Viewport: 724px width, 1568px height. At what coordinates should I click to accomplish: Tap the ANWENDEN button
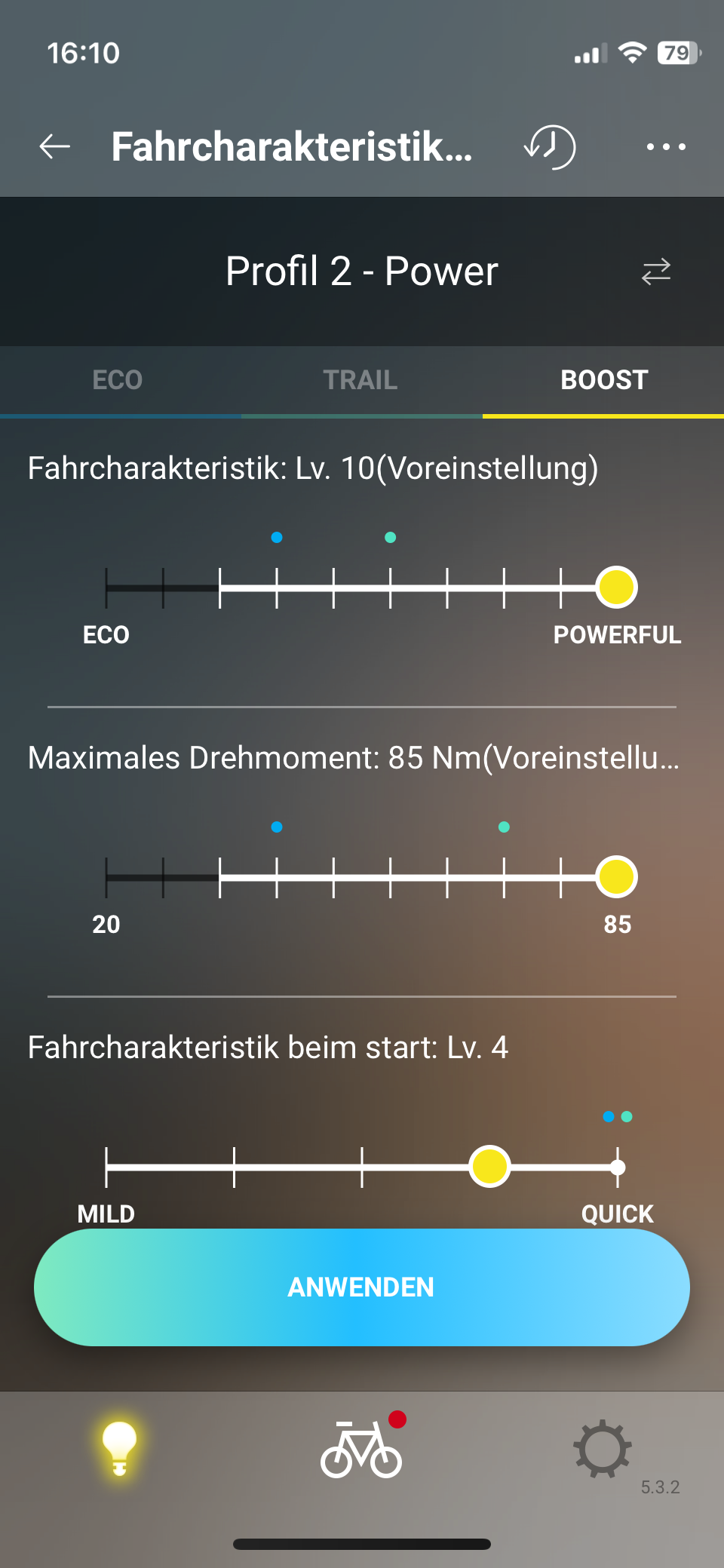(362, 1287)
